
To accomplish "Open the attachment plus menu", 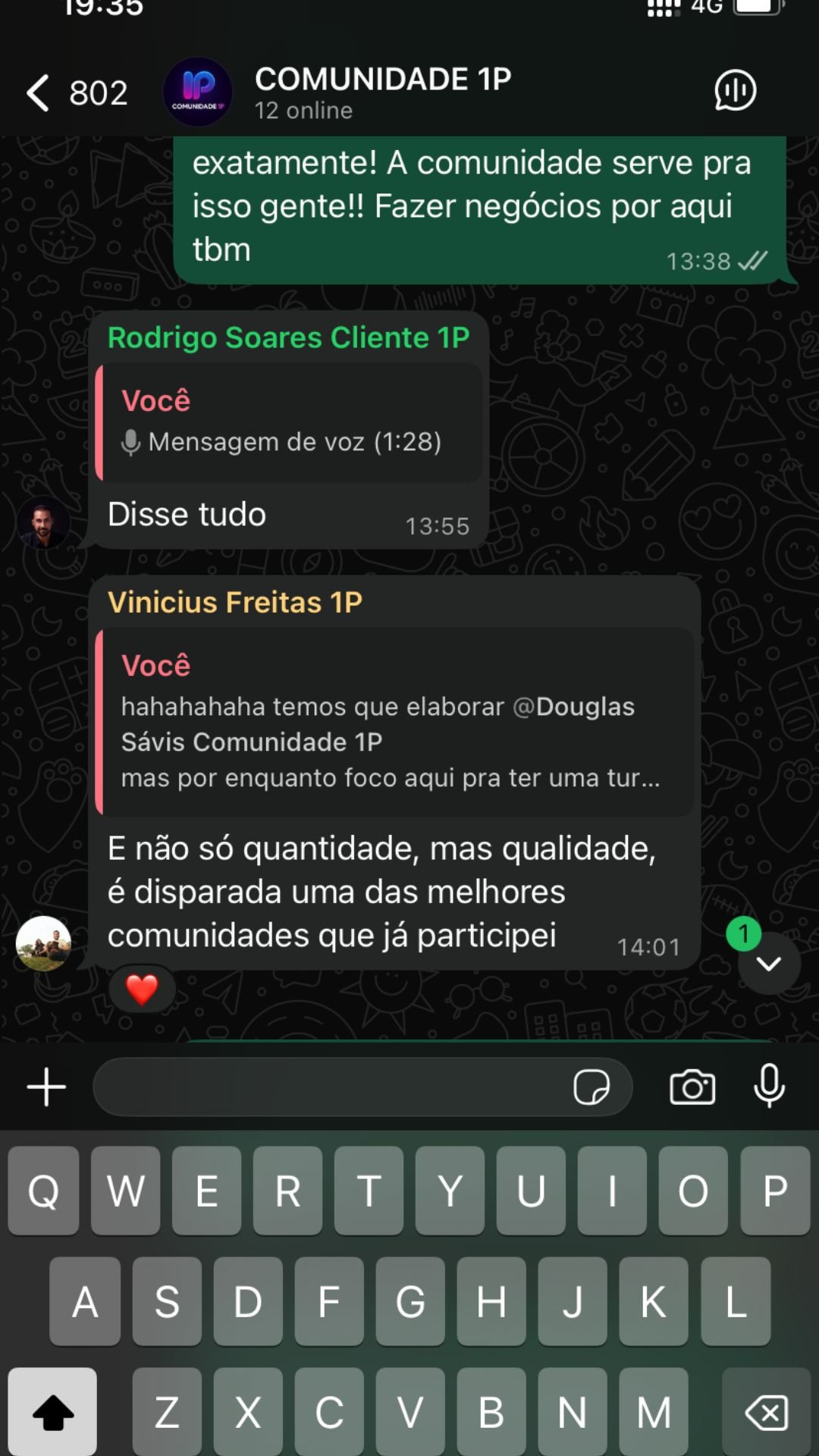I will (x=47, y=1087).
